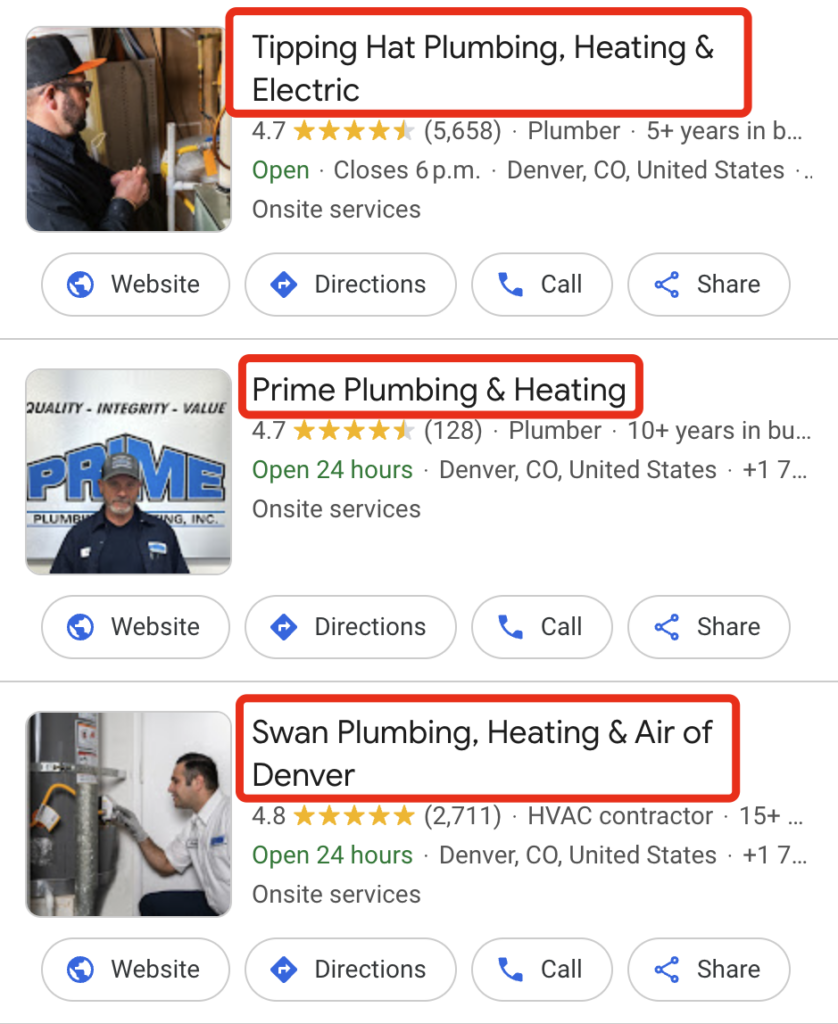The image size is (838, 1024).
Task: View the Swan Plumbing photo thumbnail
Action: pyautogui.click(x=128, y=814)
